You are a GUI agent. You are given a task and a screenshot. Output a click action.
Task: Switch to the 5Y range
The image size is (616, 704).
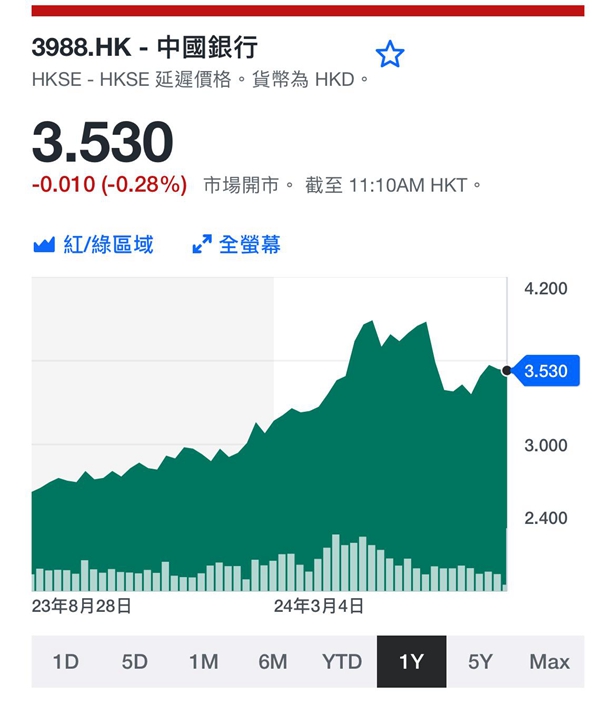pyautogui.click(x=481, y=661)
